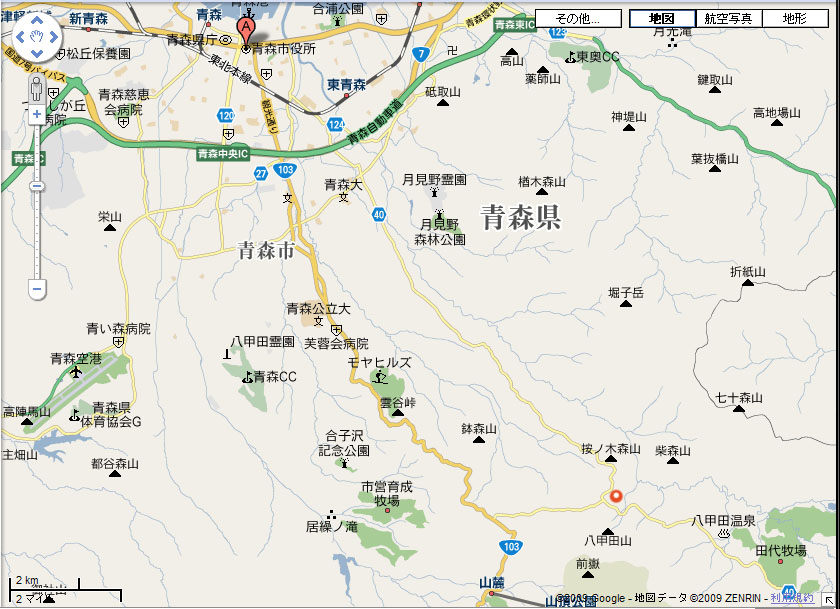This screenshot has height=609, width=840.
Task: Tap the Street View pegman icon
Action: (37, 87)
